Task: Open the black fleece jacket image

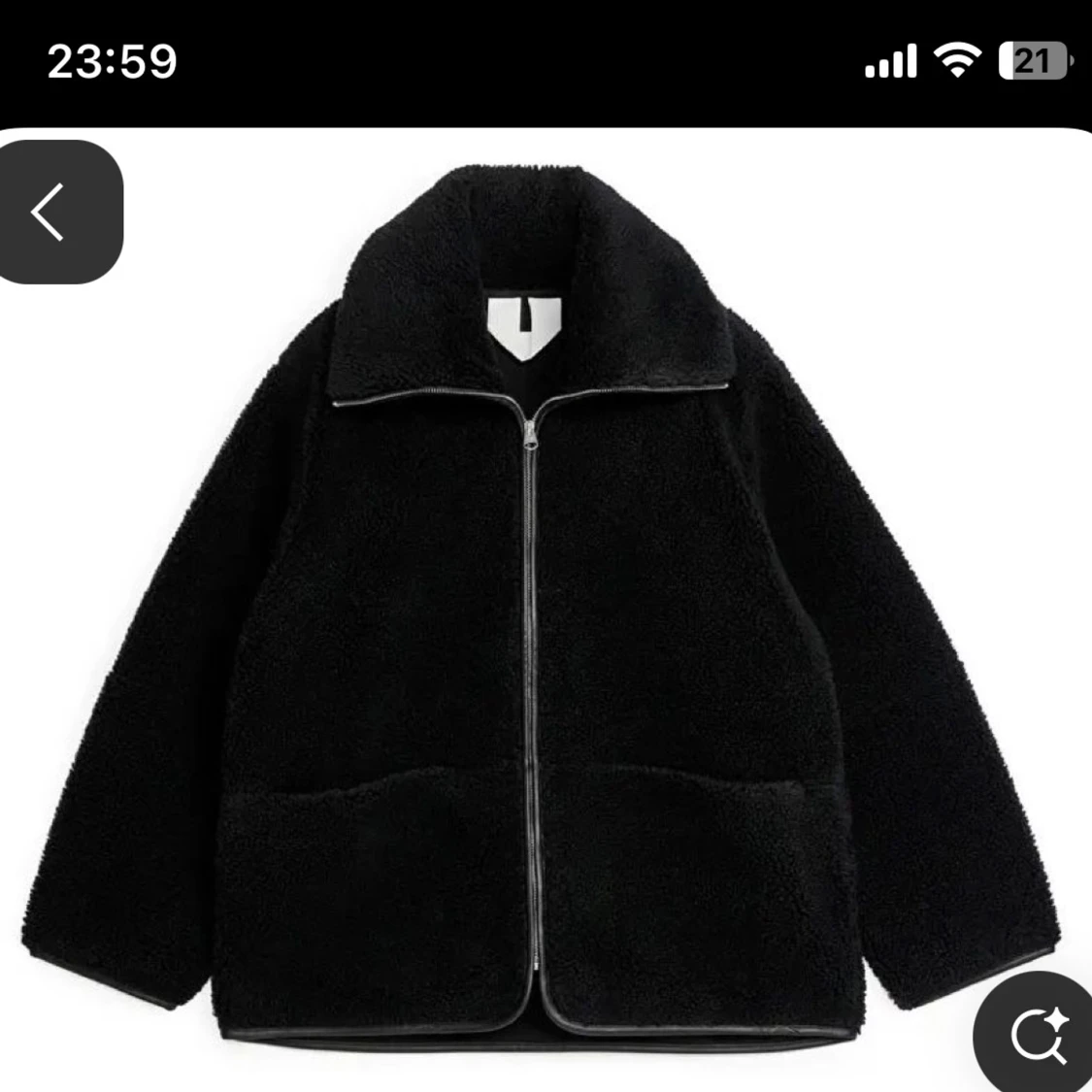Action: point(544,621)
